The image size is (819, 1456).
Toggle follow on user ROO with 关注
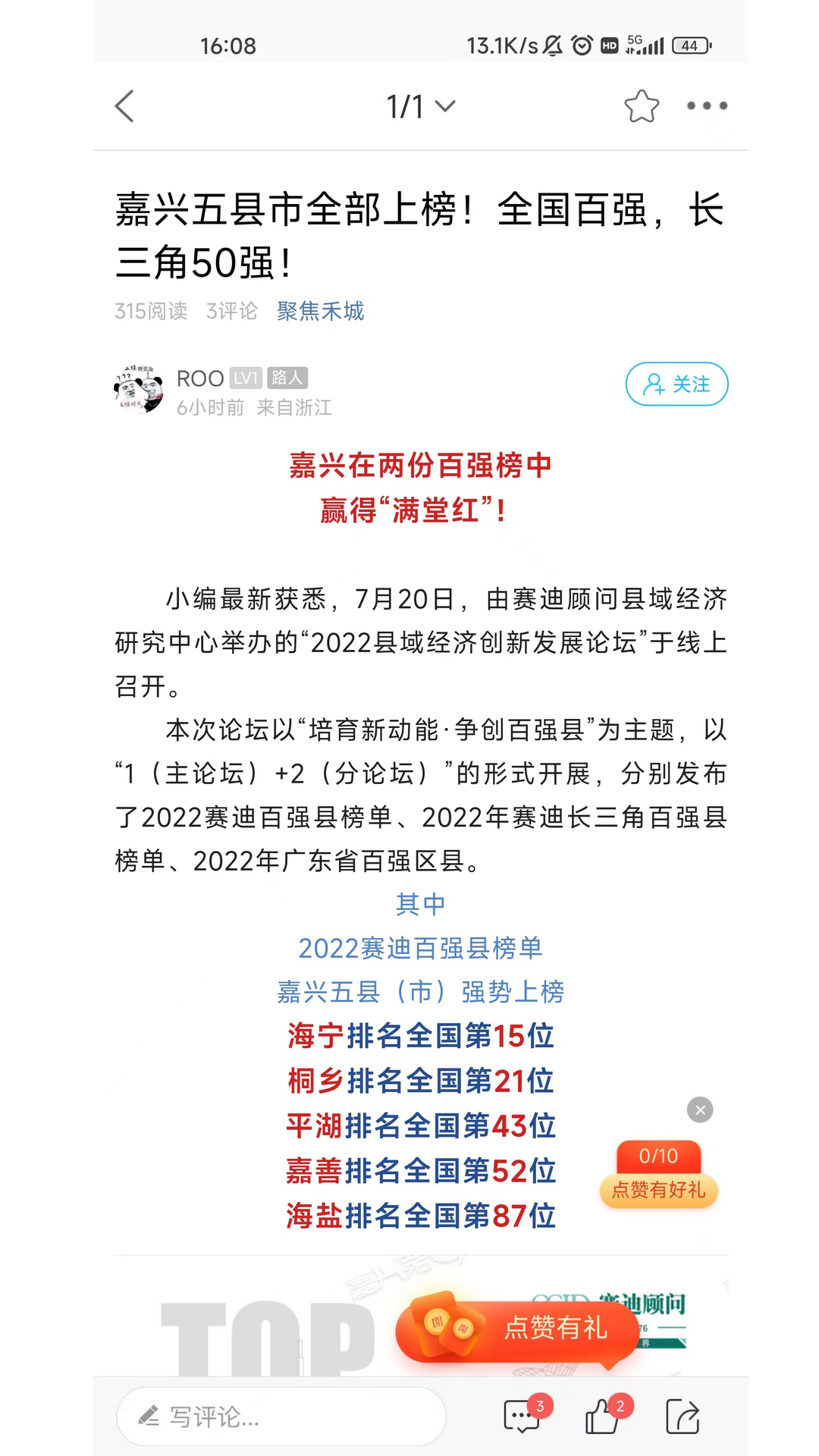click(676, 384)
